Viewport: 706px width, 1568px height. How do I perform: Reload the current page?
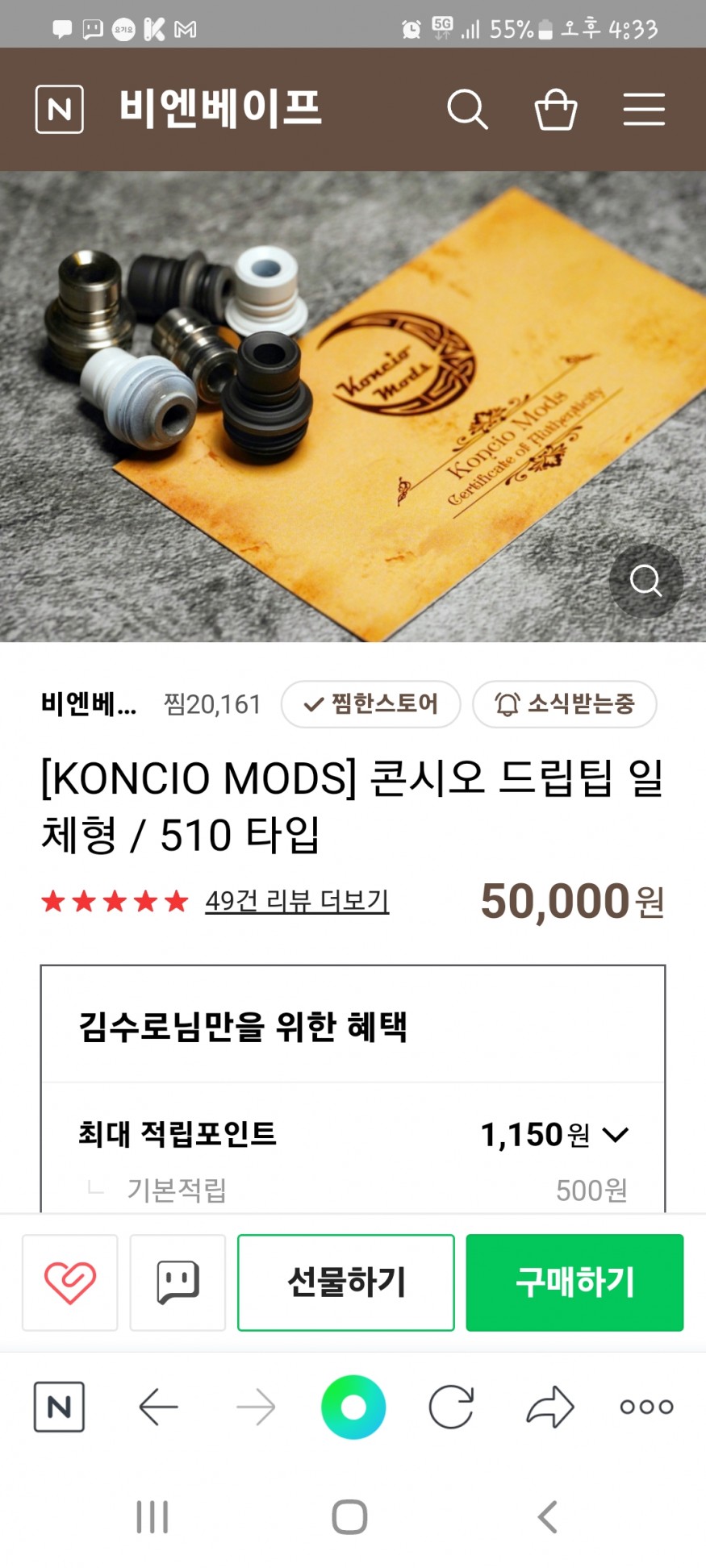pos(451,1407)
